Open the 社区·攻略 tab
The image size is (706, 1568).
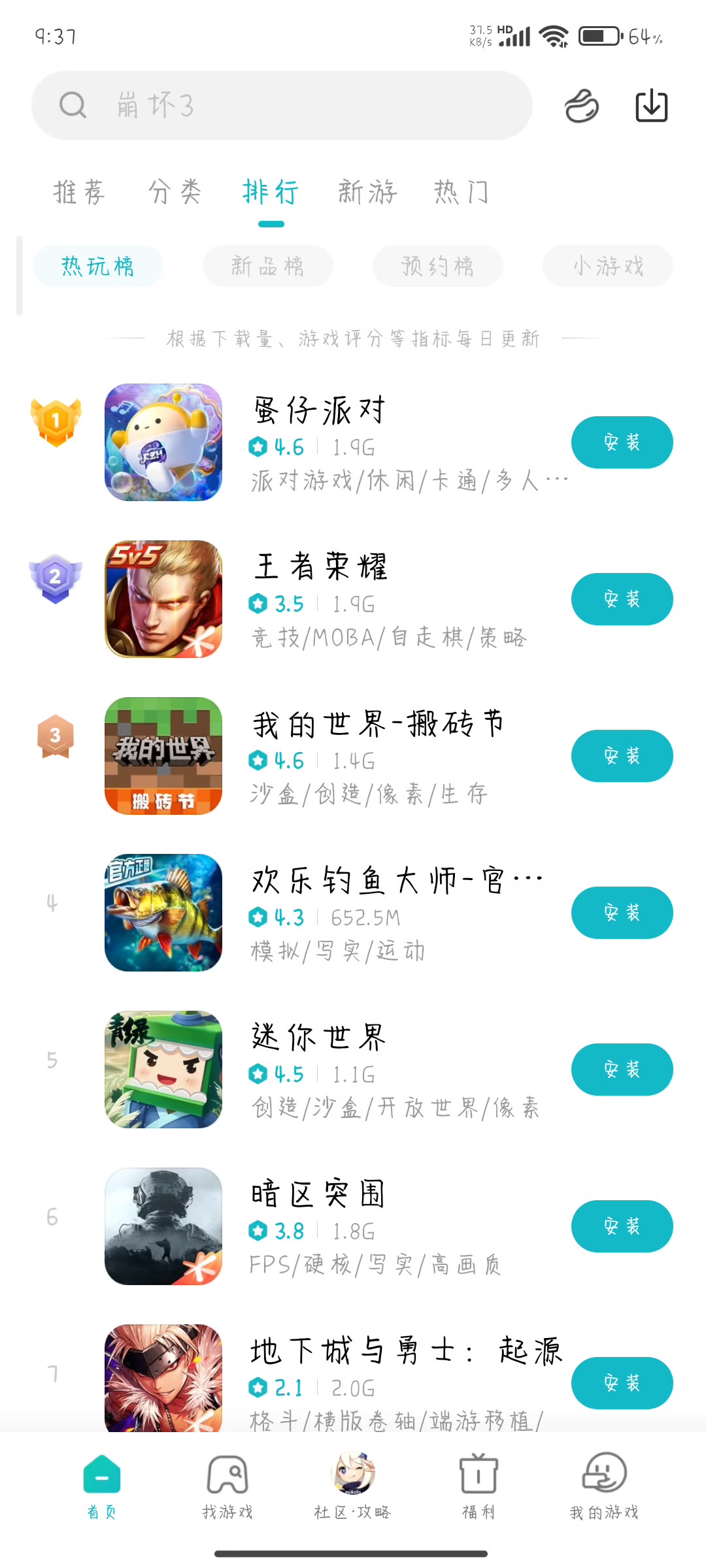(352, 1484)
